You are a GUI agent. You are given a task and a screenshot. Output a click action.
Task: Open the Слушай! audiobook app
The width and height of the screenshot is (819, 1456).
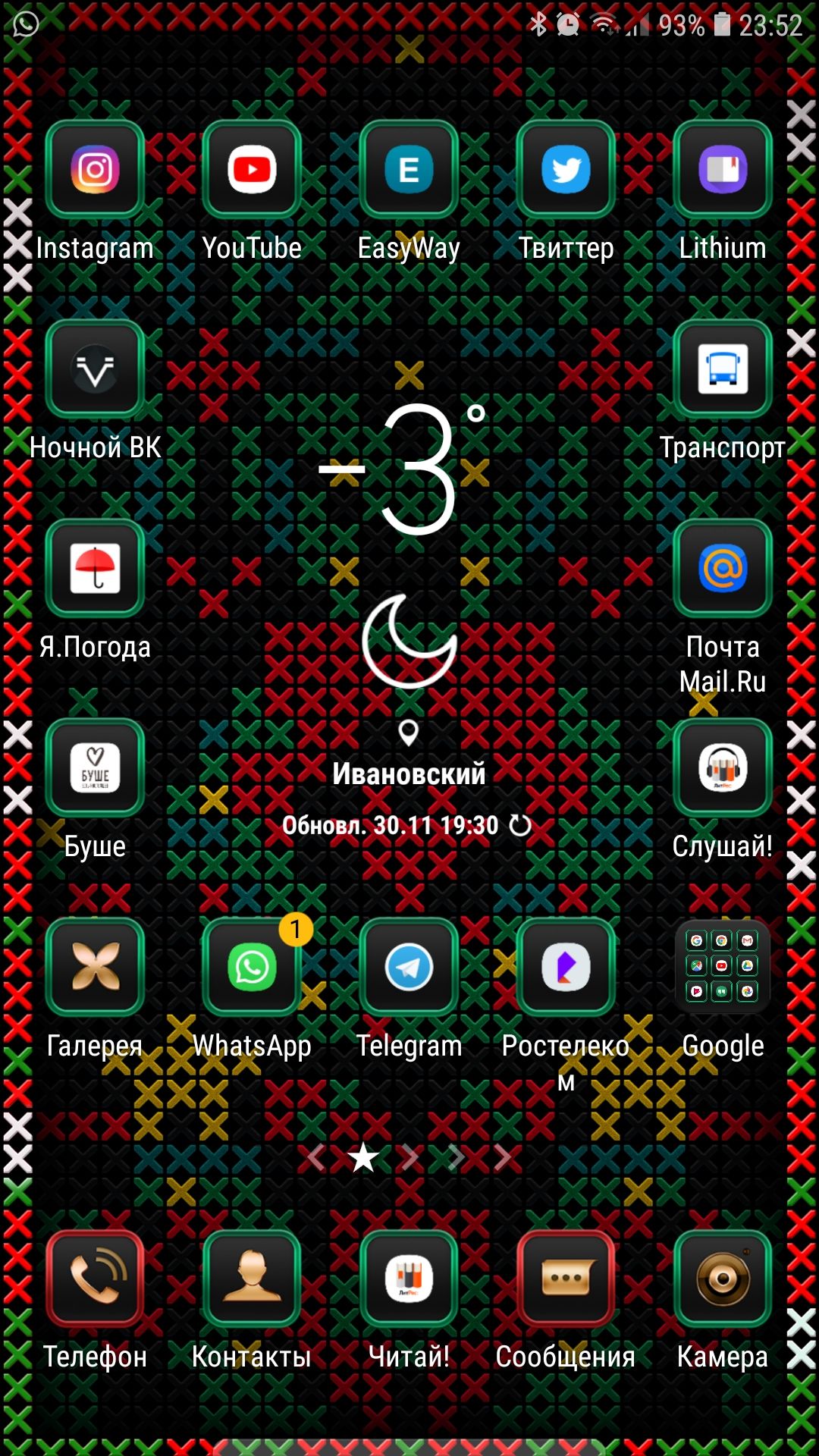click(x=723, y=768)
